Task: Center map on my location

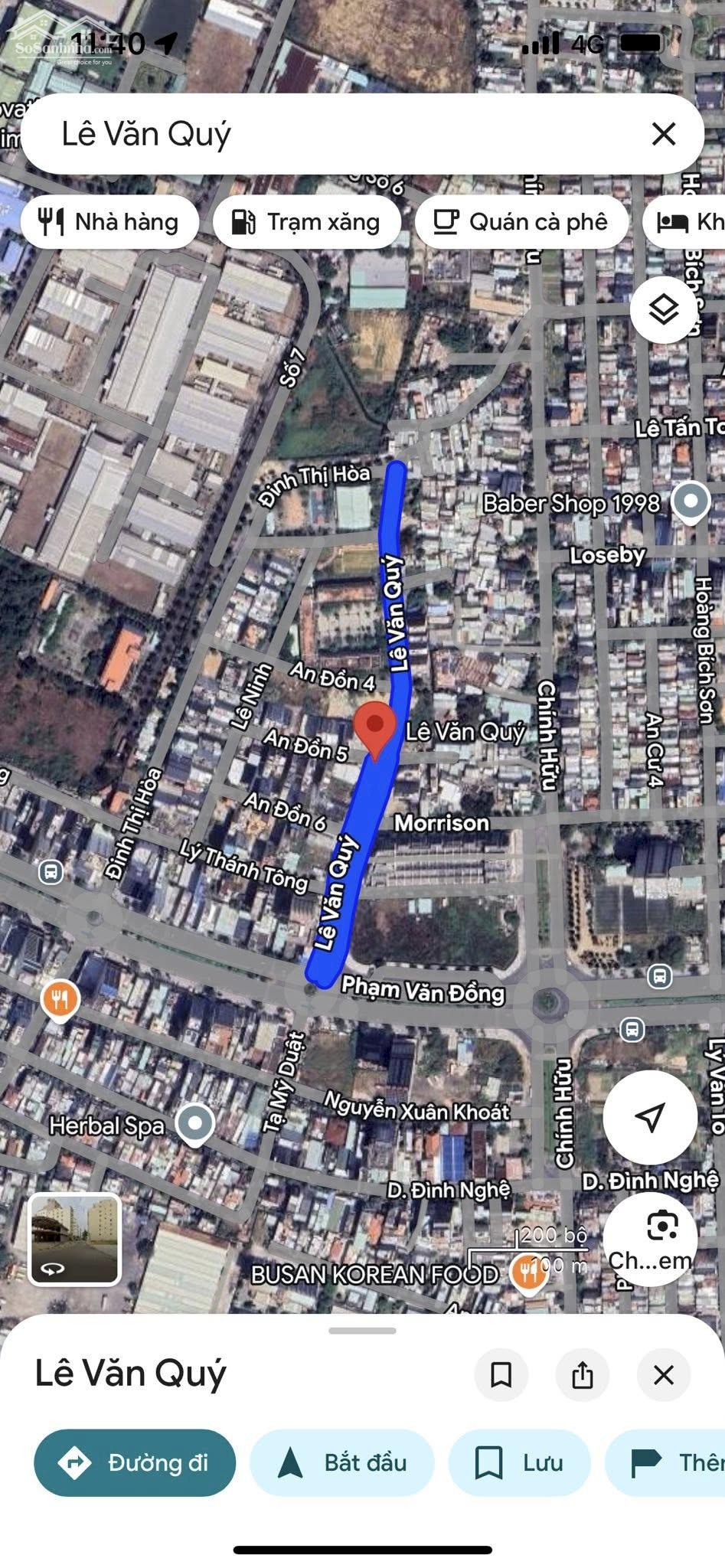Action: tap(650, 1117)
